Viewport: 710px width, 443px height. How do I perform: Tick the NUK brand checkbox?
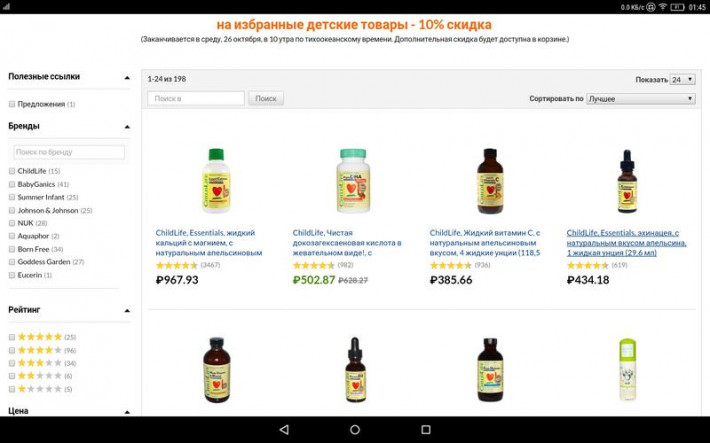tap(12, 223)
